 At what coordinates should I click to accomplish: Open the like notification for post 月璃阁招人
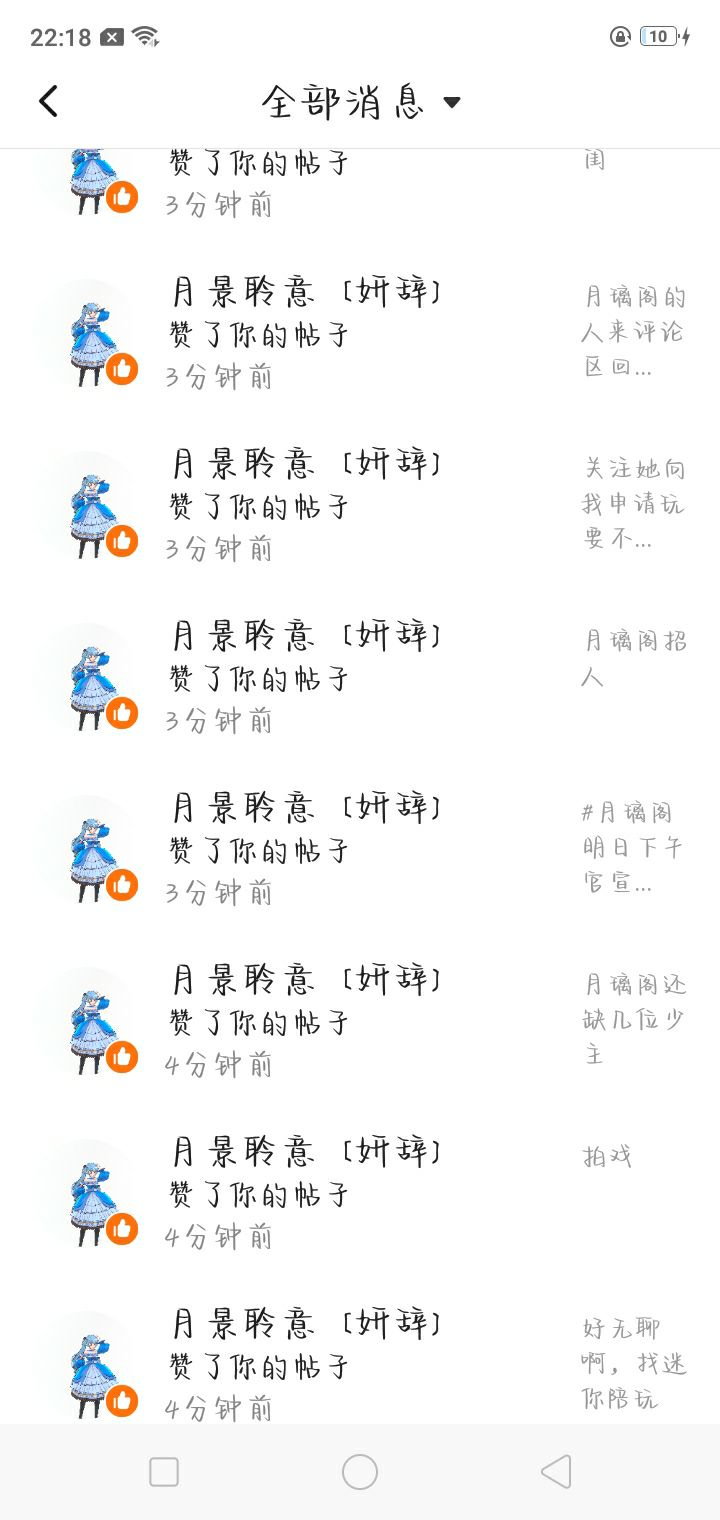pyautogui.click(x=360, y=678)
